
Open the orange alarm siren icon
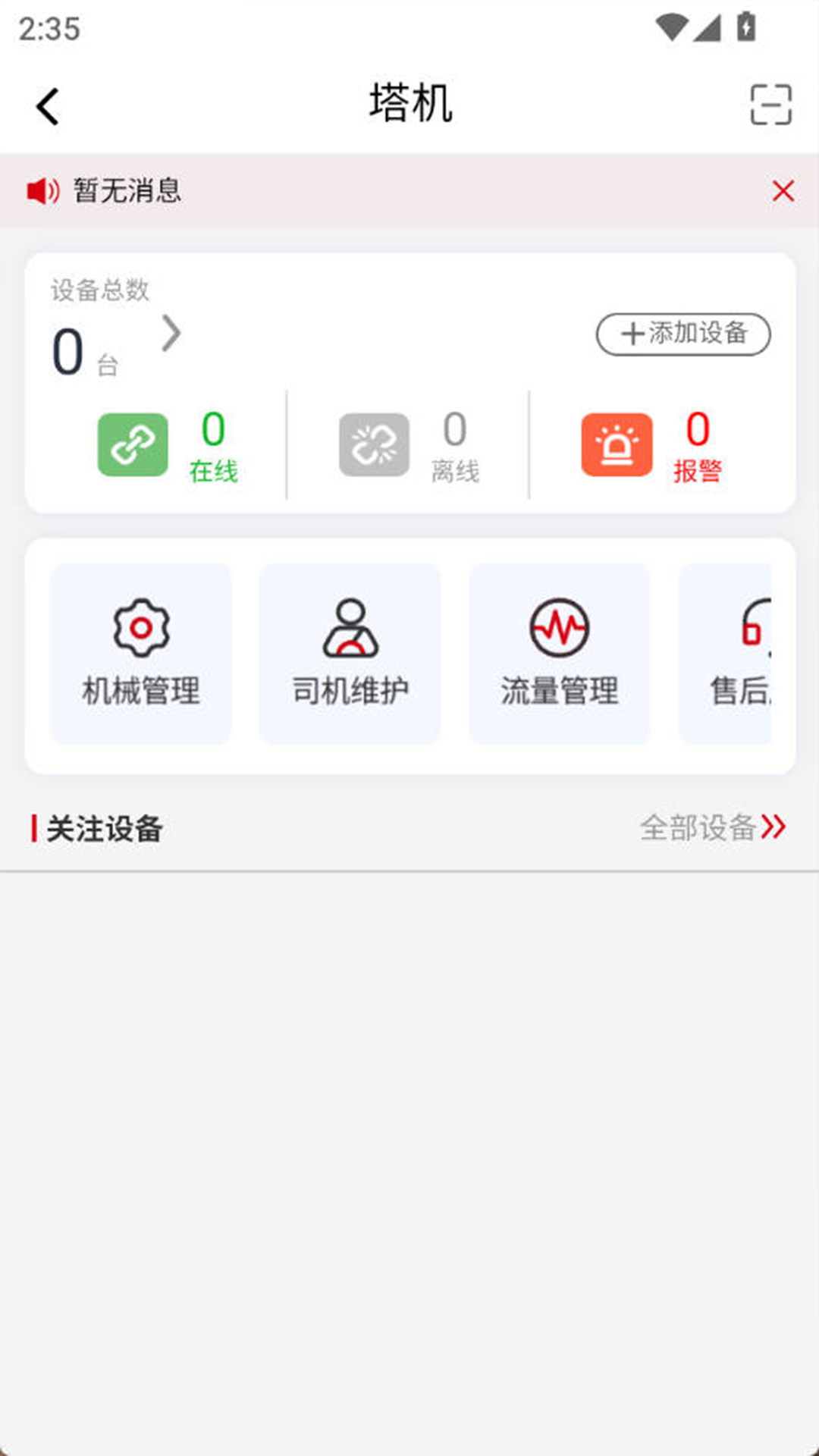coord(616,446)
